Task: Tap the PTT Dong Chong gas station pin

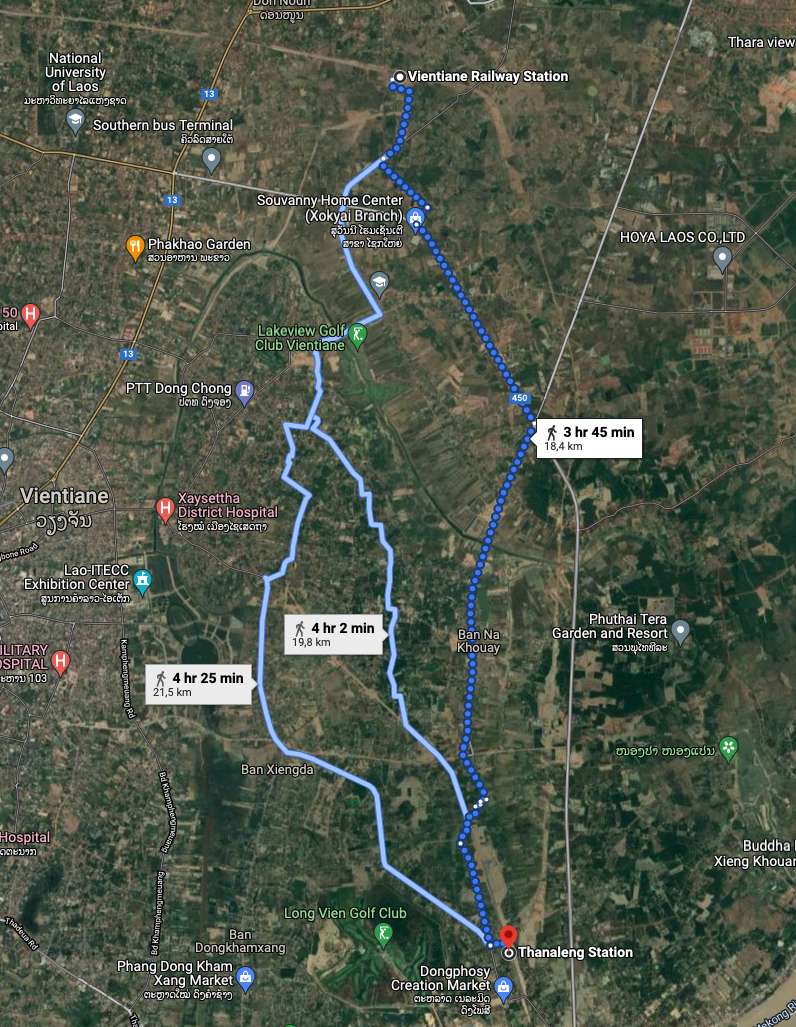Action: 244,389
